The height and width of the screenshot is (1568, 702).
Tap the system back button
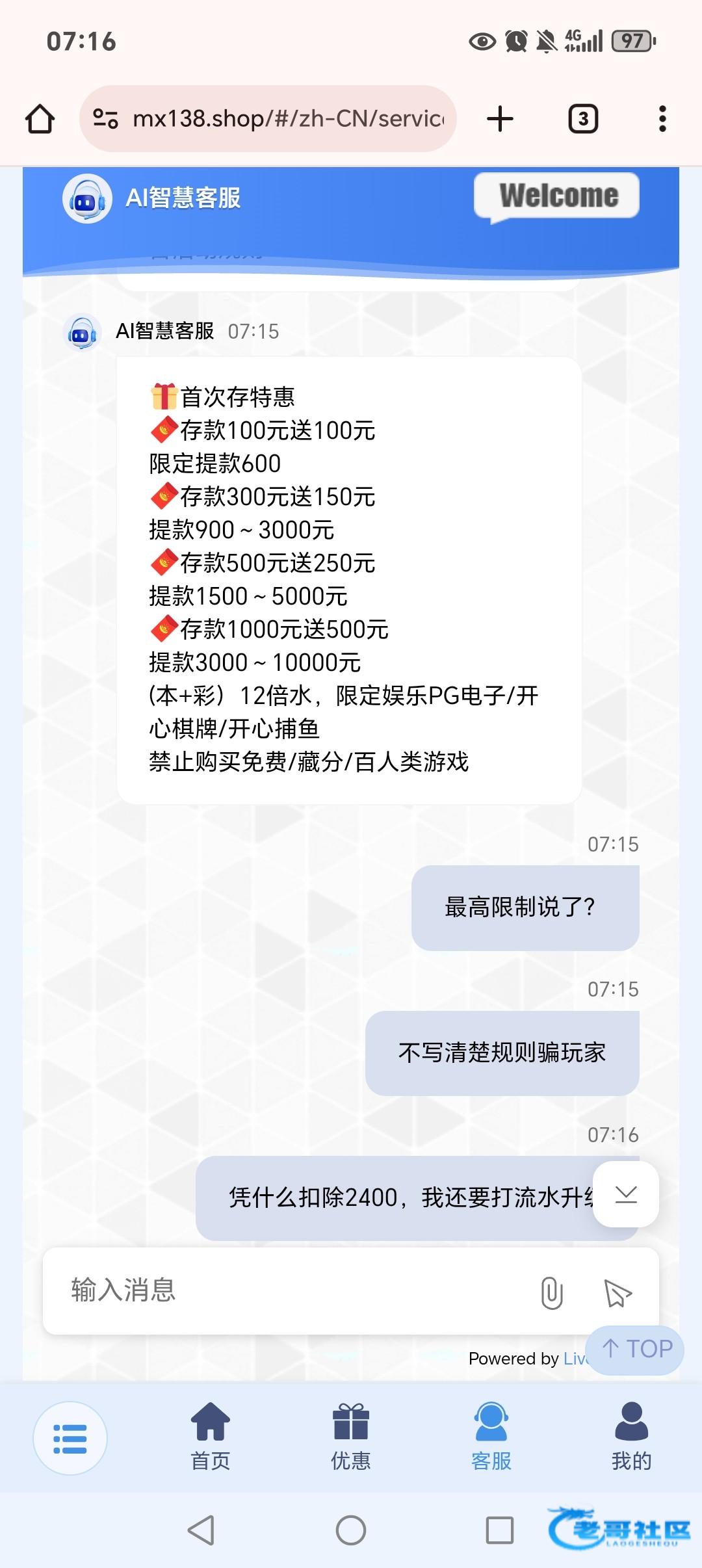pyautogui.click(x=201, y=1530)
